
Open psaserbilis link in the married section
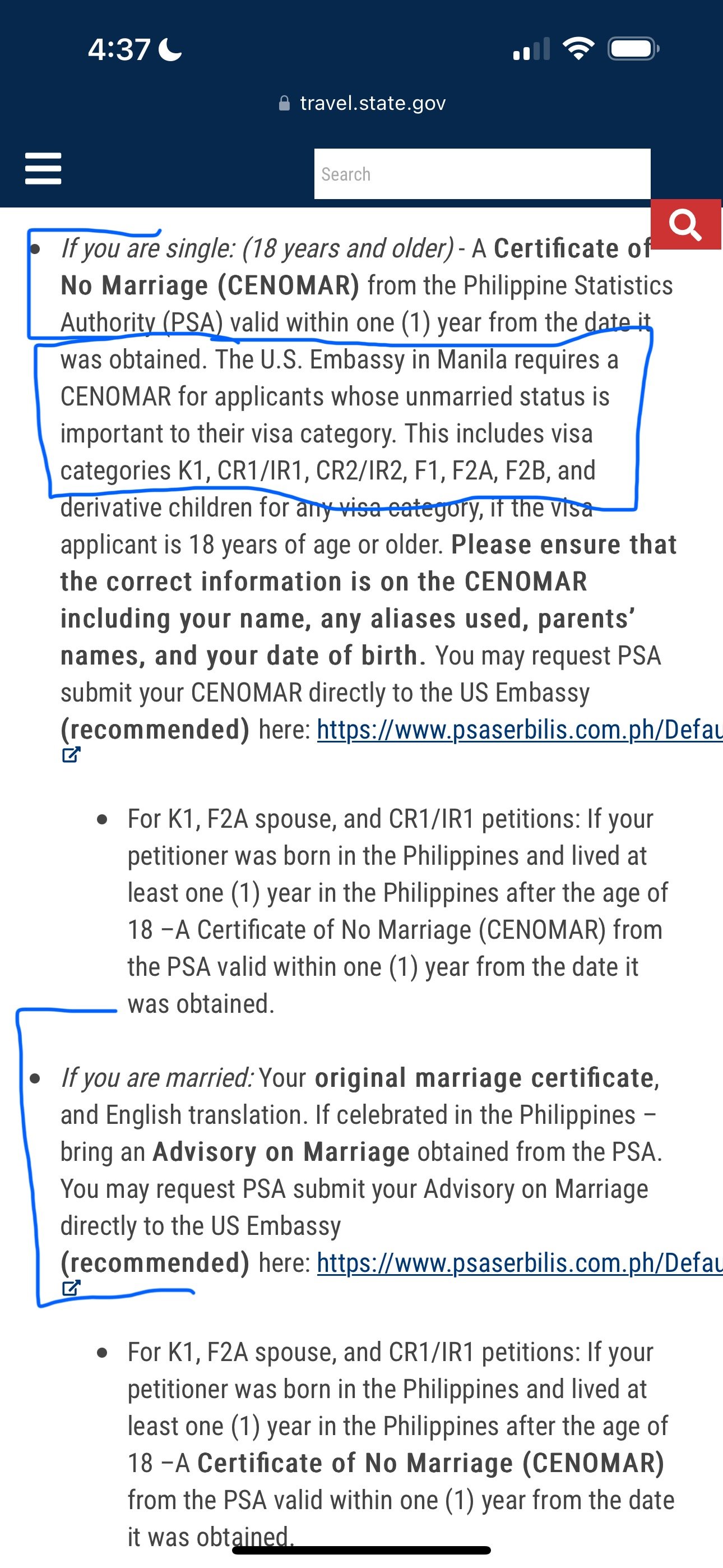(518, 1263)
